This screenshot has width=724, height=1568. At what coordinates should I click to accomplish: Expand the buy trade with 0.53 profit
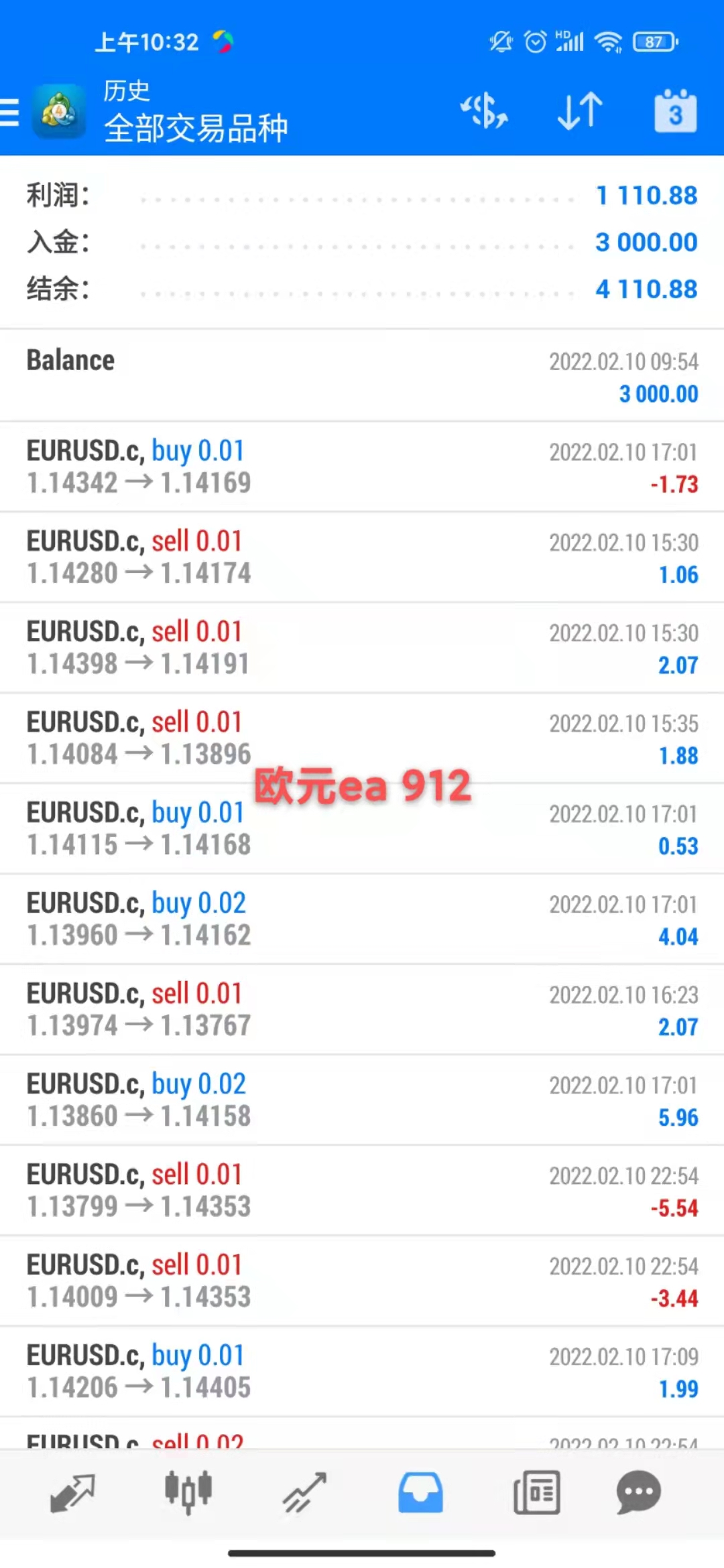pyautogui.click(x=362, y=829)
